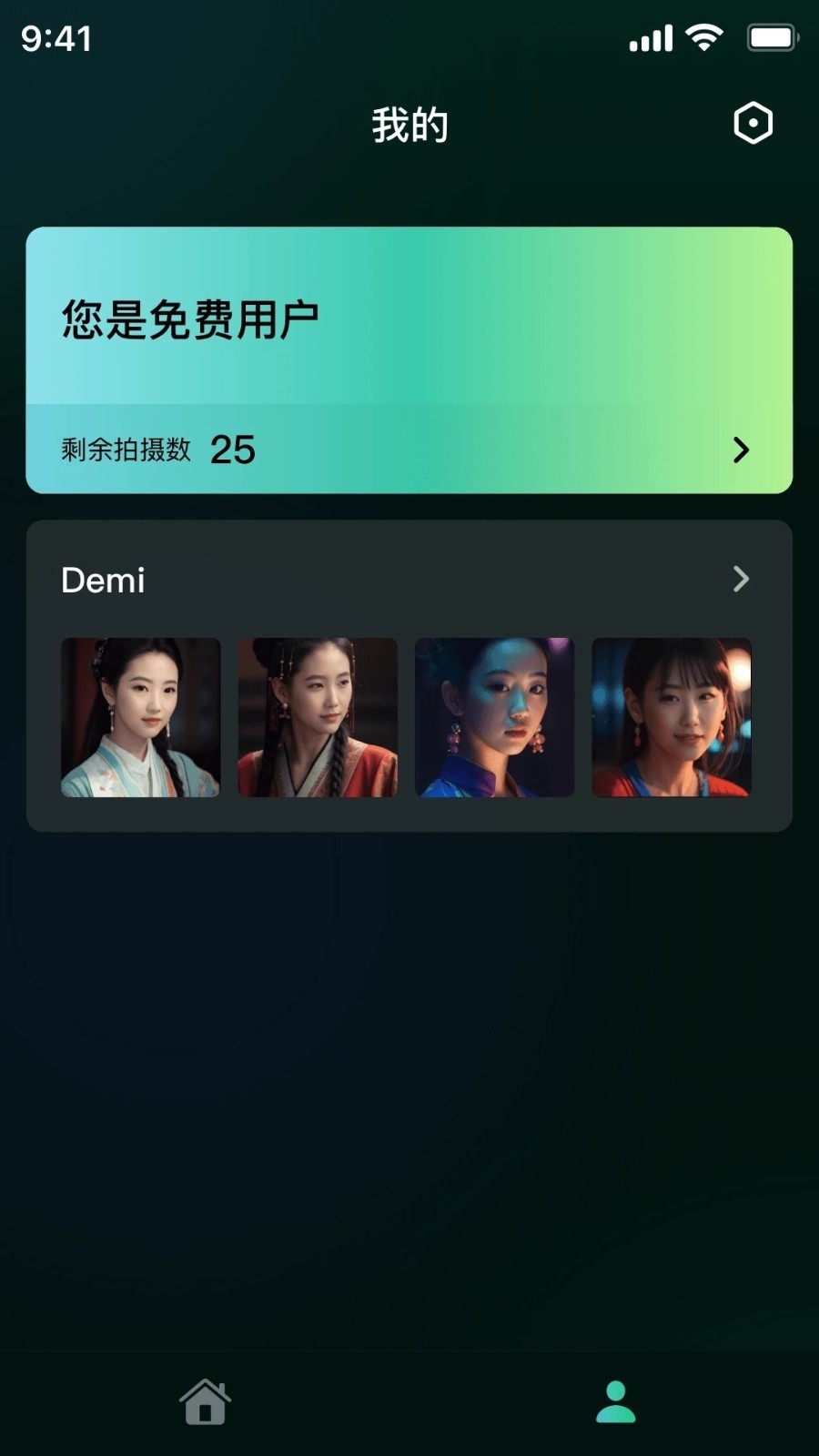Open the settings hexagon icon
Screen dimensions: 819x1456
[x=753, y=123]
